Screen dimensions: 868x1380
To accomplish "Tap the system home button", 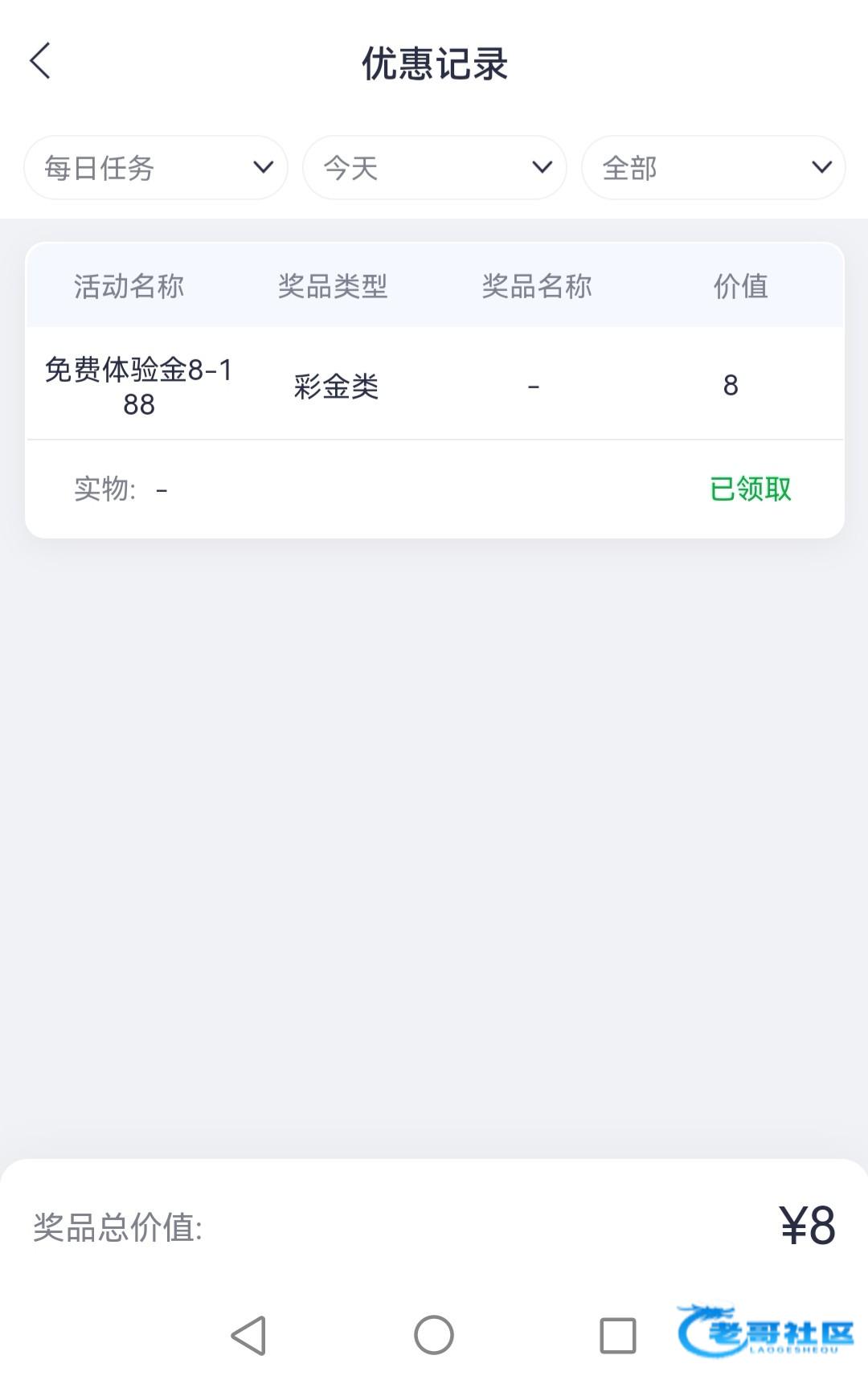I will tap(434, 1335).
